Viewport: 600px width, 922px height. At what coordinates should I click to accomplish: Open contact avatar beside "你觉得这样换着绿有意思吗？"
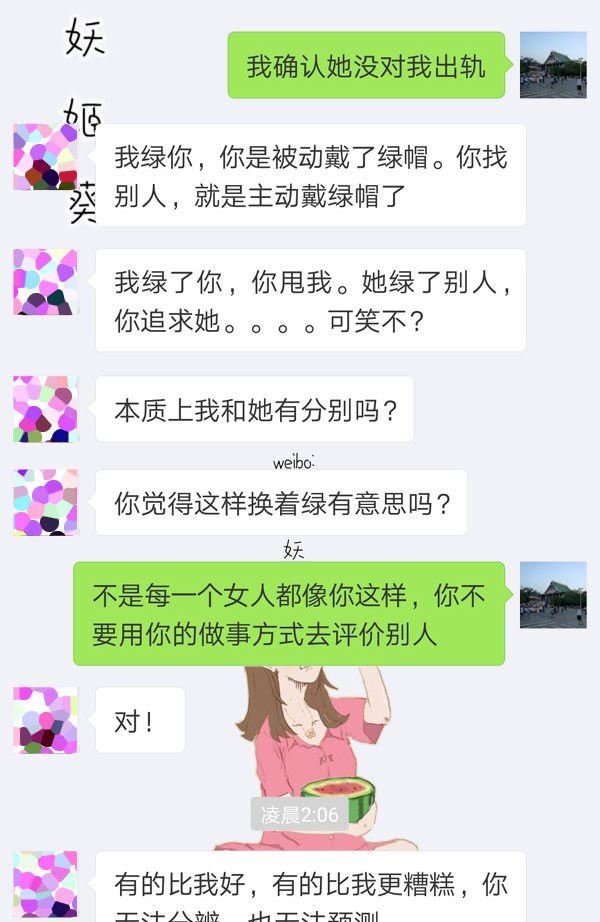point(46,502)
